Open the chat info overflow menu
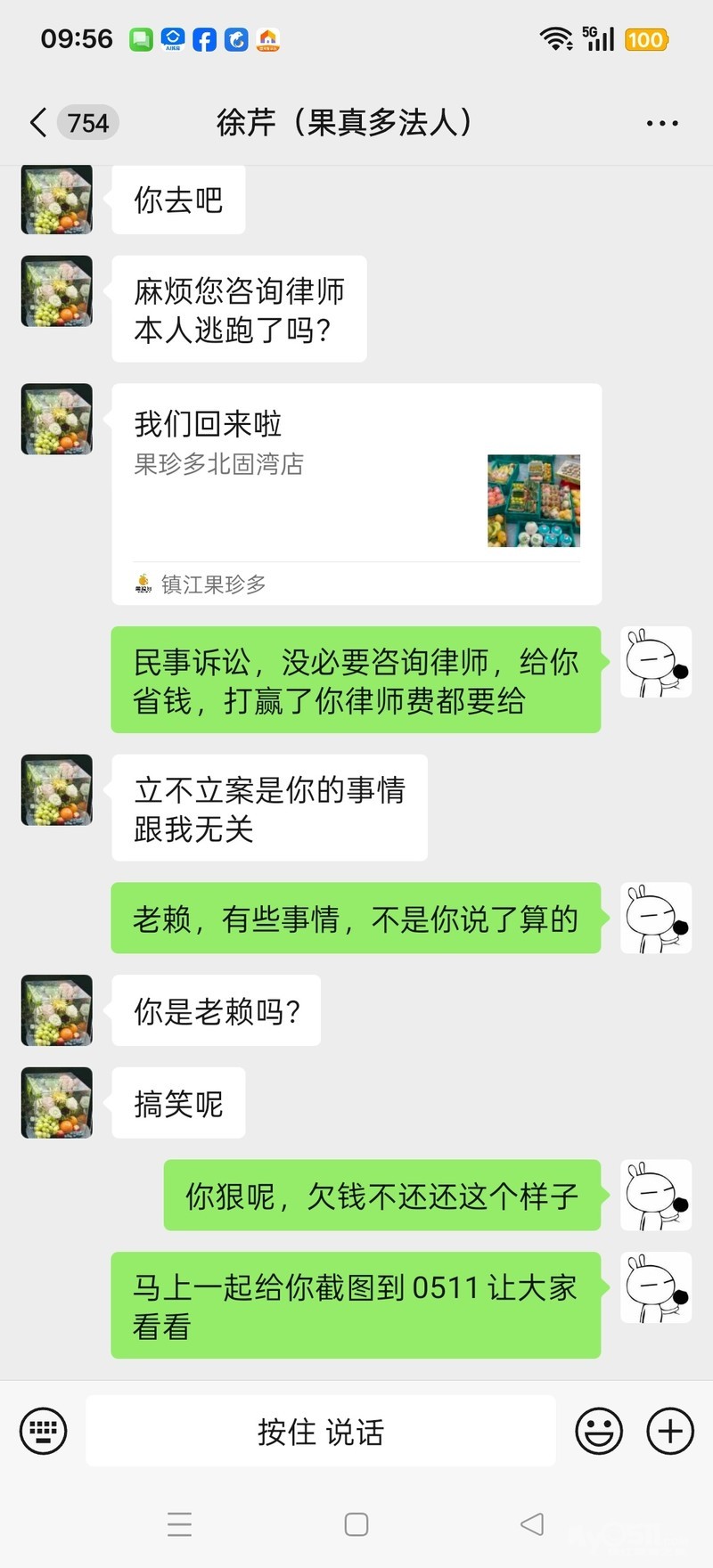Image resolution: width=713 pixels, height=1568 pixels. pyautogui.click(x=661, y=123)
